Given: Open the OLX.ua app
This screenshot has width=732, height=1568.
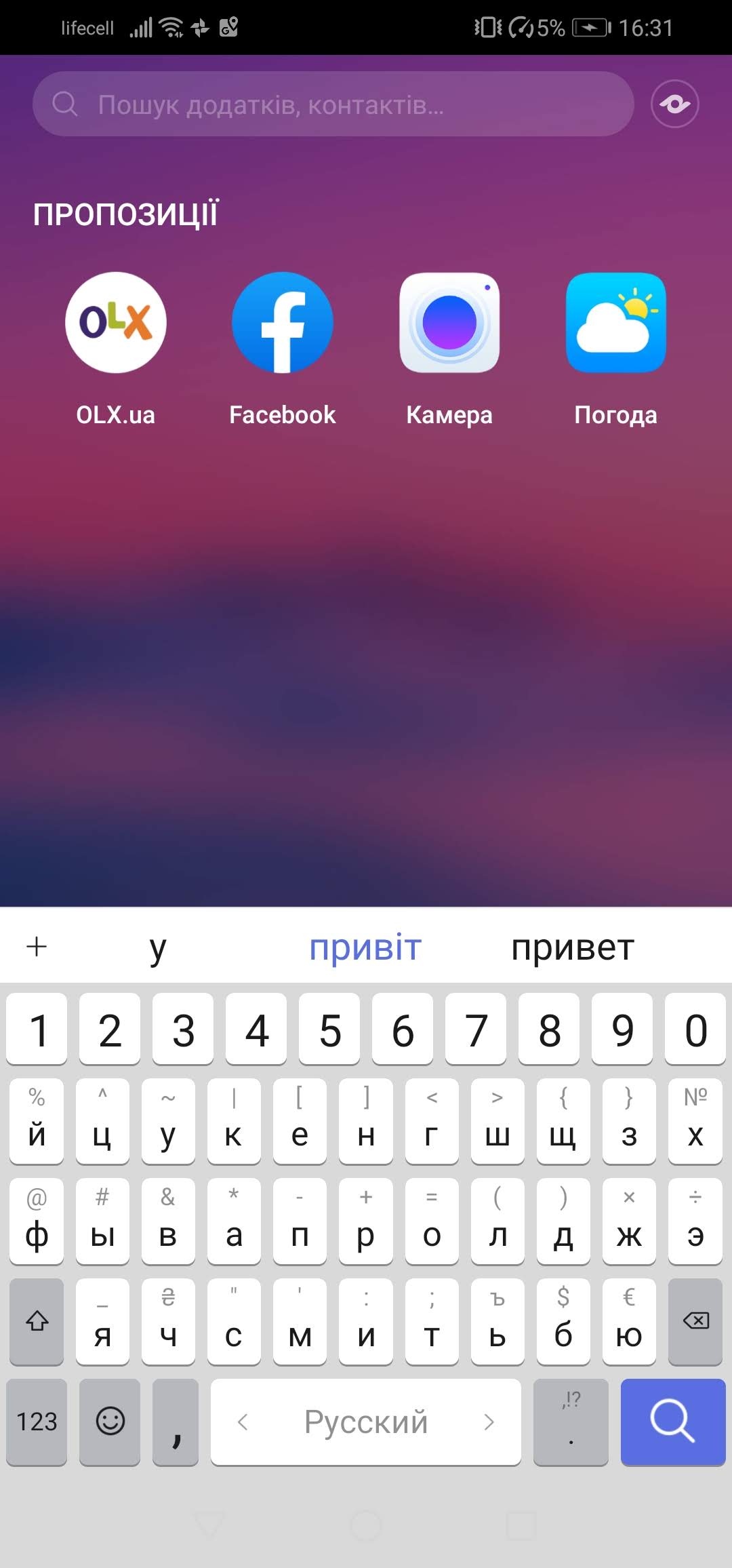Looking at the screenshot, I should click(116, 323).
